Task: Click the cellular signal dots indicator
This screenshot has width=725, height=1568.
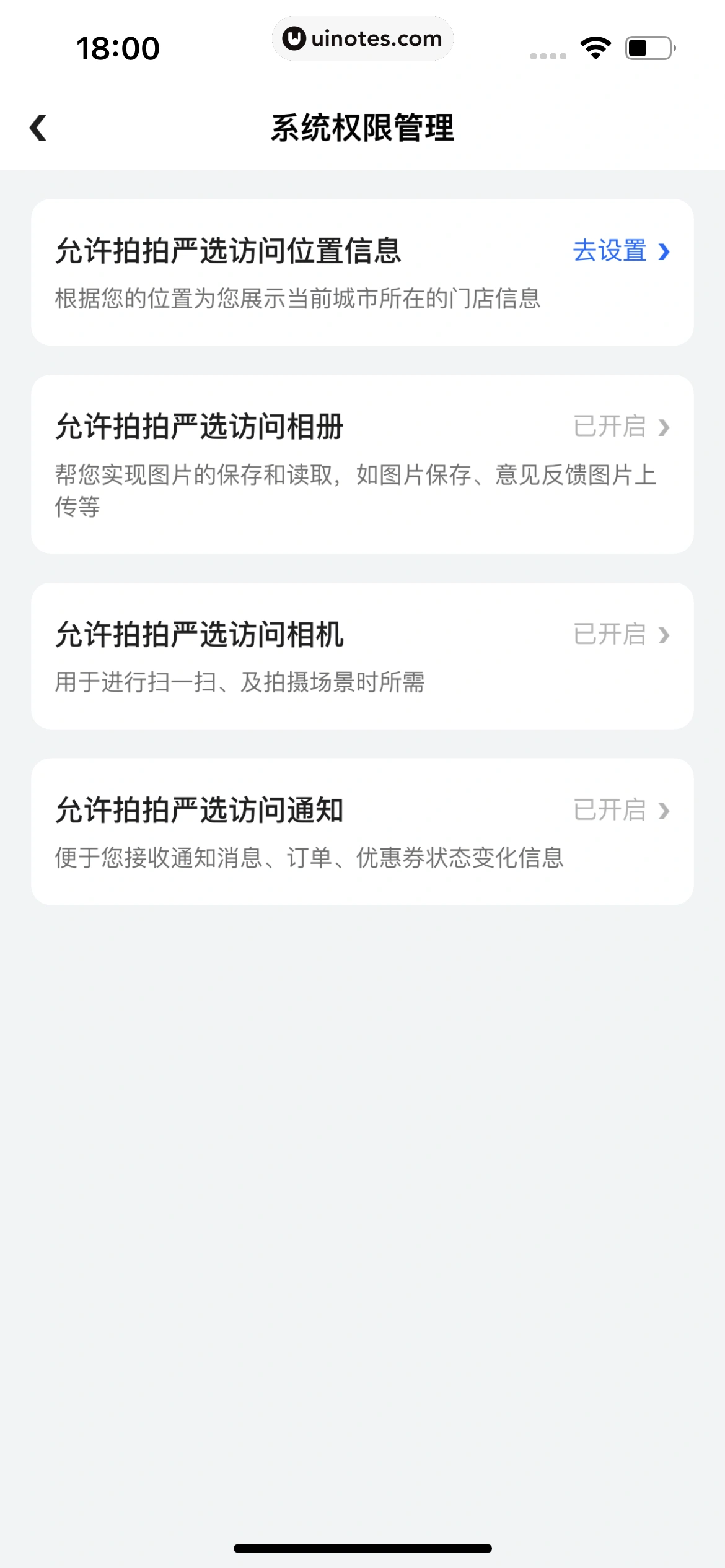Action: click(548, 54)
